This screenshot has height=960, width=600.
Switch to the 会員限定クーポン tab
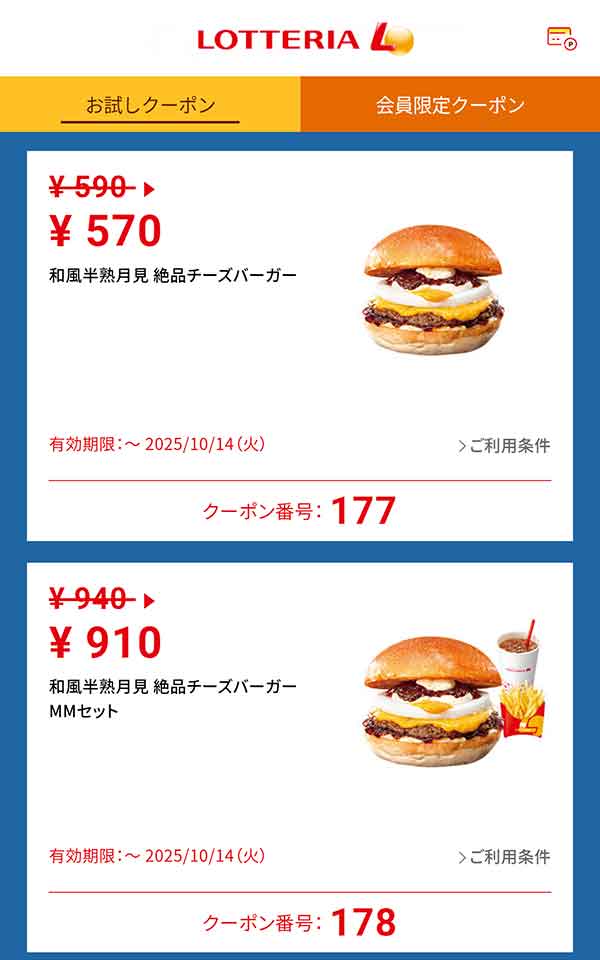(450, 105)
